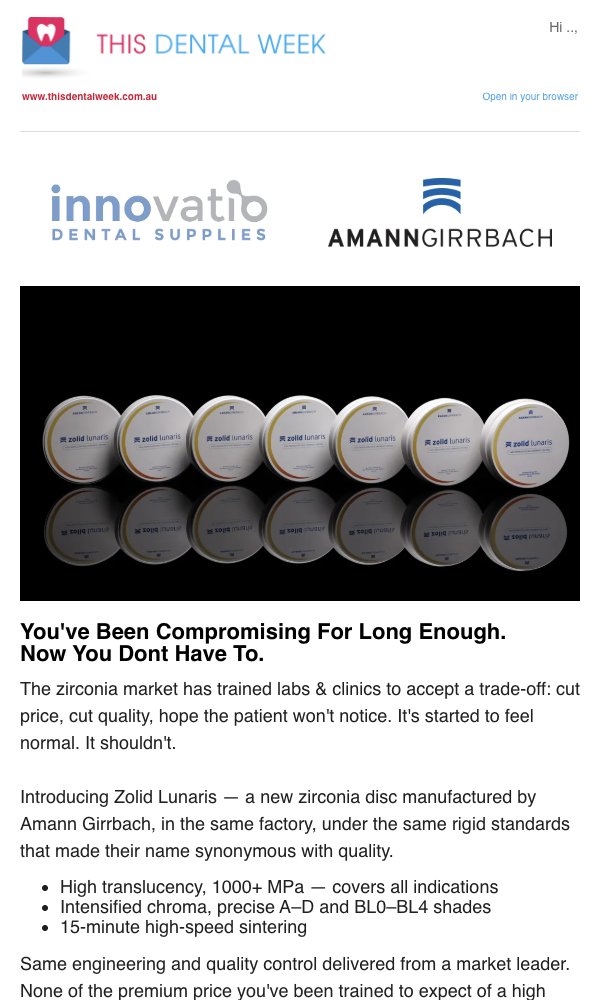The height and width of the screenshot is (1000, 600).
Task: Open the Zolid Lunaris discs banner image
Action: 300,443
